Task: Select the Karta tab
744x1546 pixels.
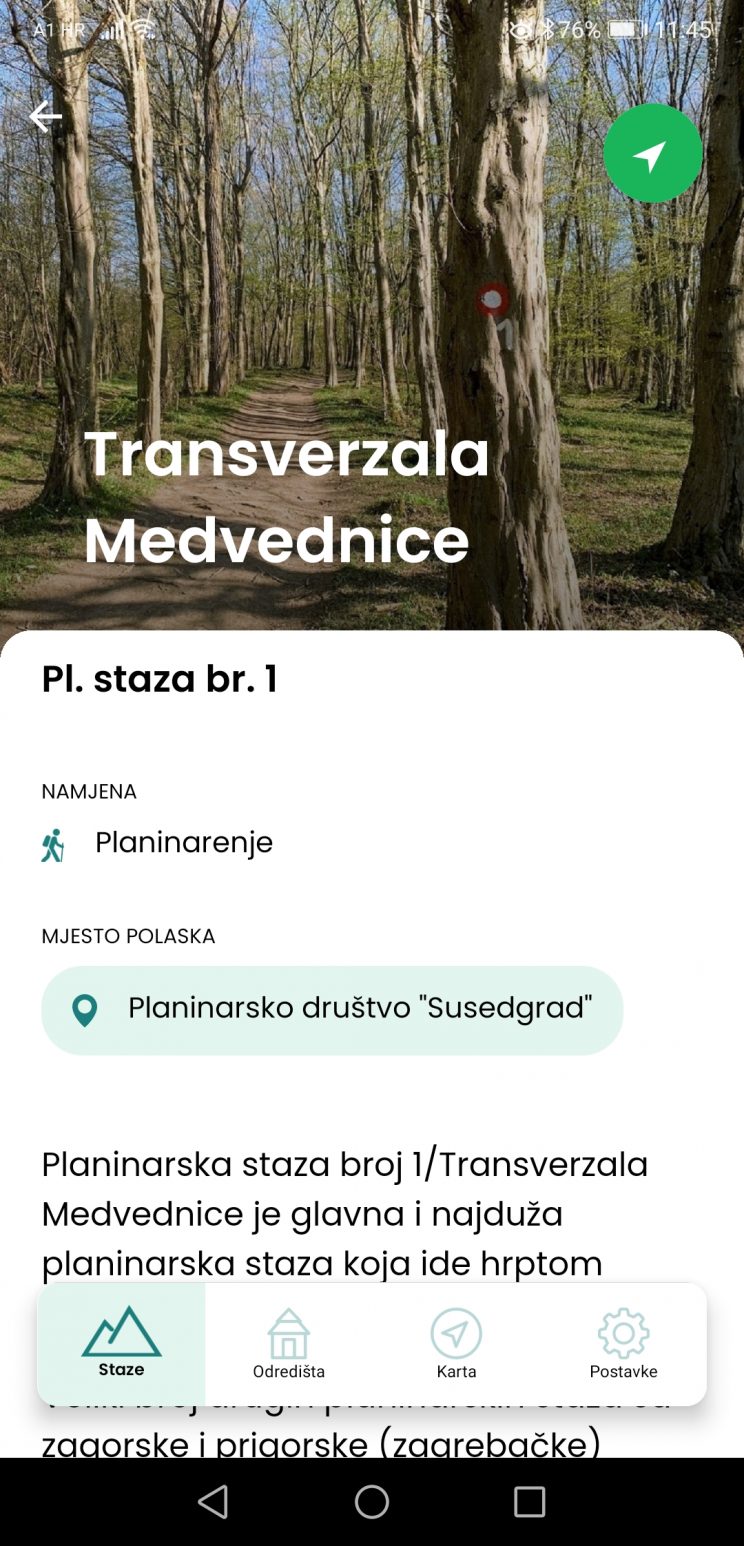Action: pos(456,1344)
